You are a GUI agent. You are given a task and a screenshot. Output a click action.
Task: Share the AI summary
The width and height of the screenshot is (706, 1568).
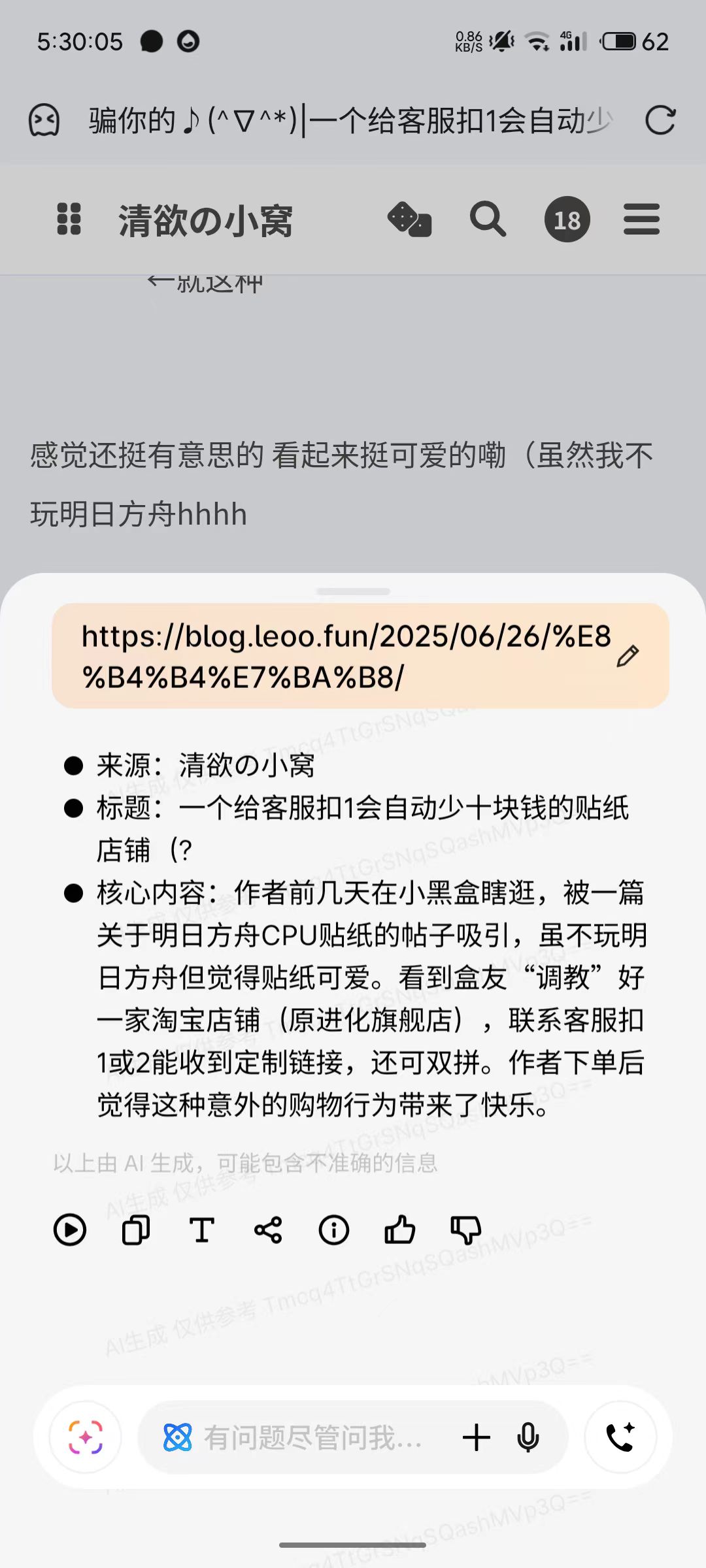(268, 1230)
